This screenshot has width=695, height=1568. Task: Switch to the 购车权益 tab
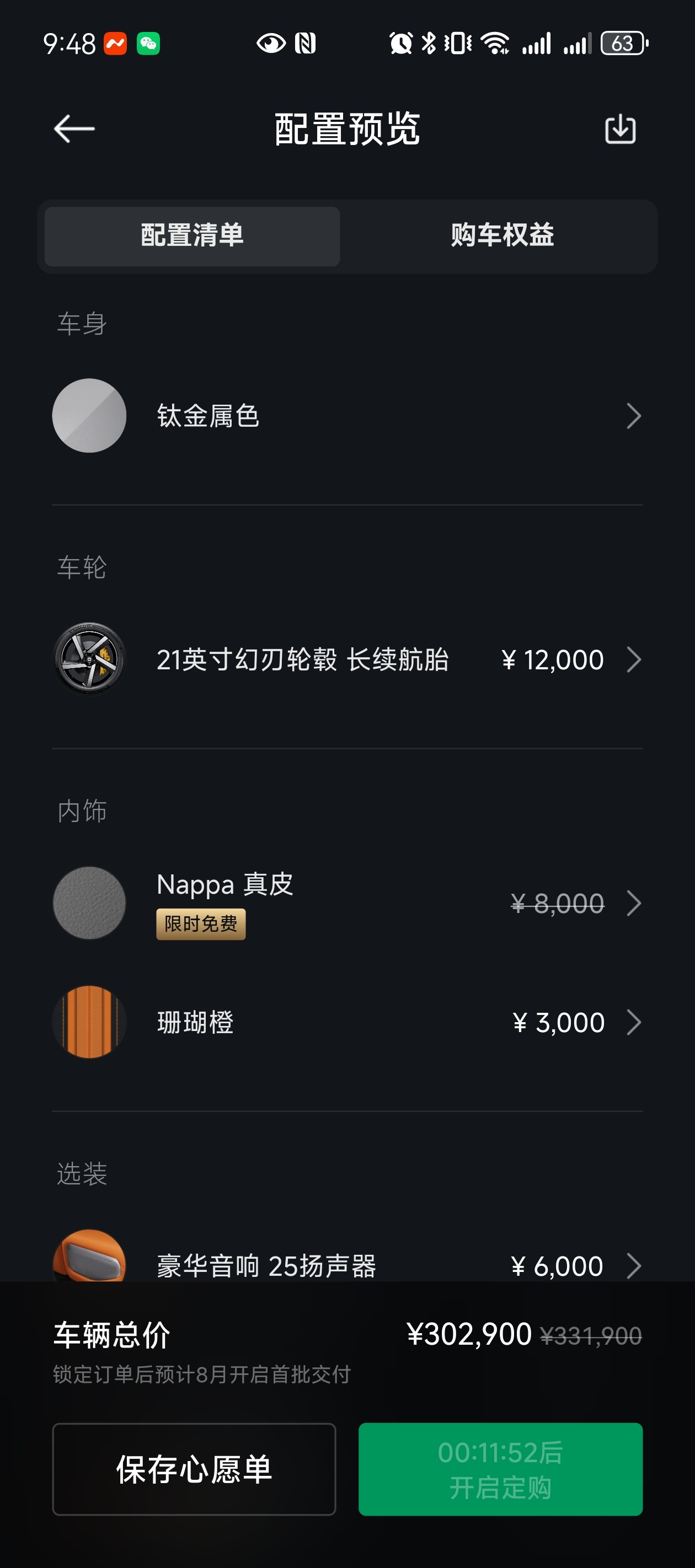click(x=502, y=236)
